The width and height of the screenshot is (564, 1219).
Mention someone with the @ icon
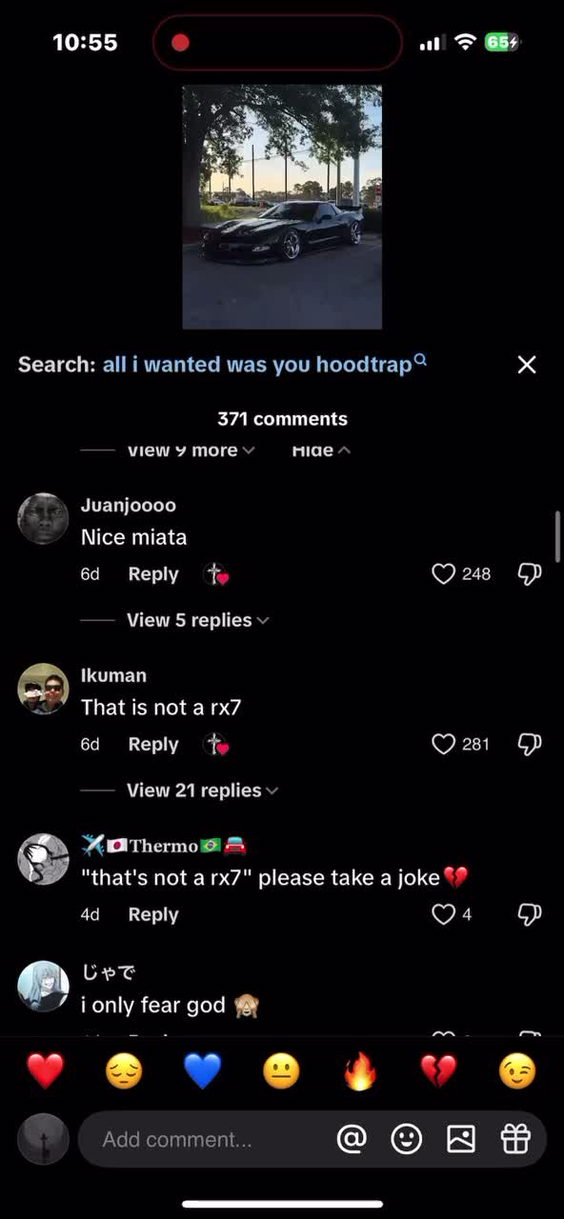pyautogui.click(x=351, y=1138)
